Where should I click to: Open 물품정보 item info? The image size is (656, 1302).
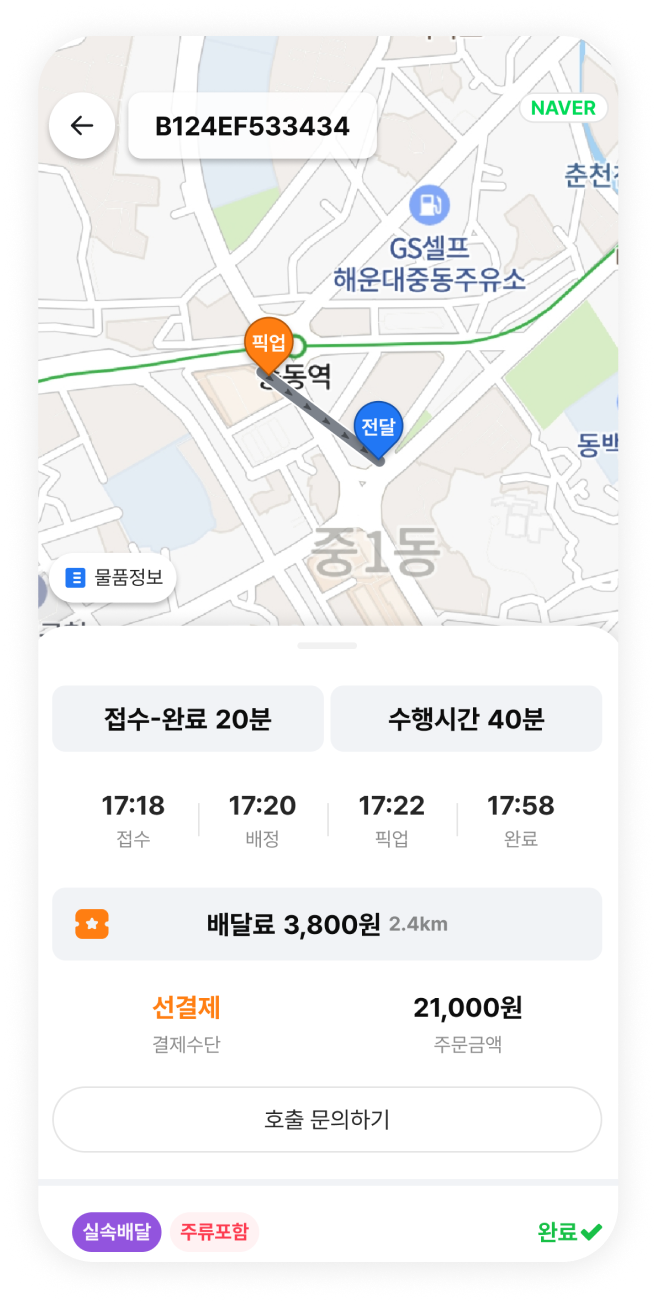(x=113, y=578)
